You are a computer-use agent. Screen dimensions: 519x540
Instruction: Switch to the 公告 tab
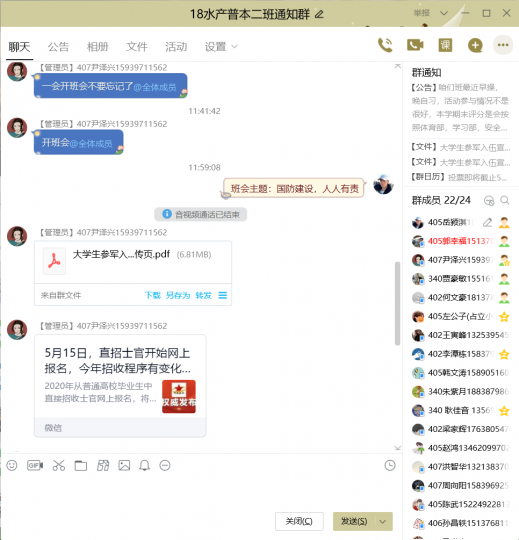[58, 46]
